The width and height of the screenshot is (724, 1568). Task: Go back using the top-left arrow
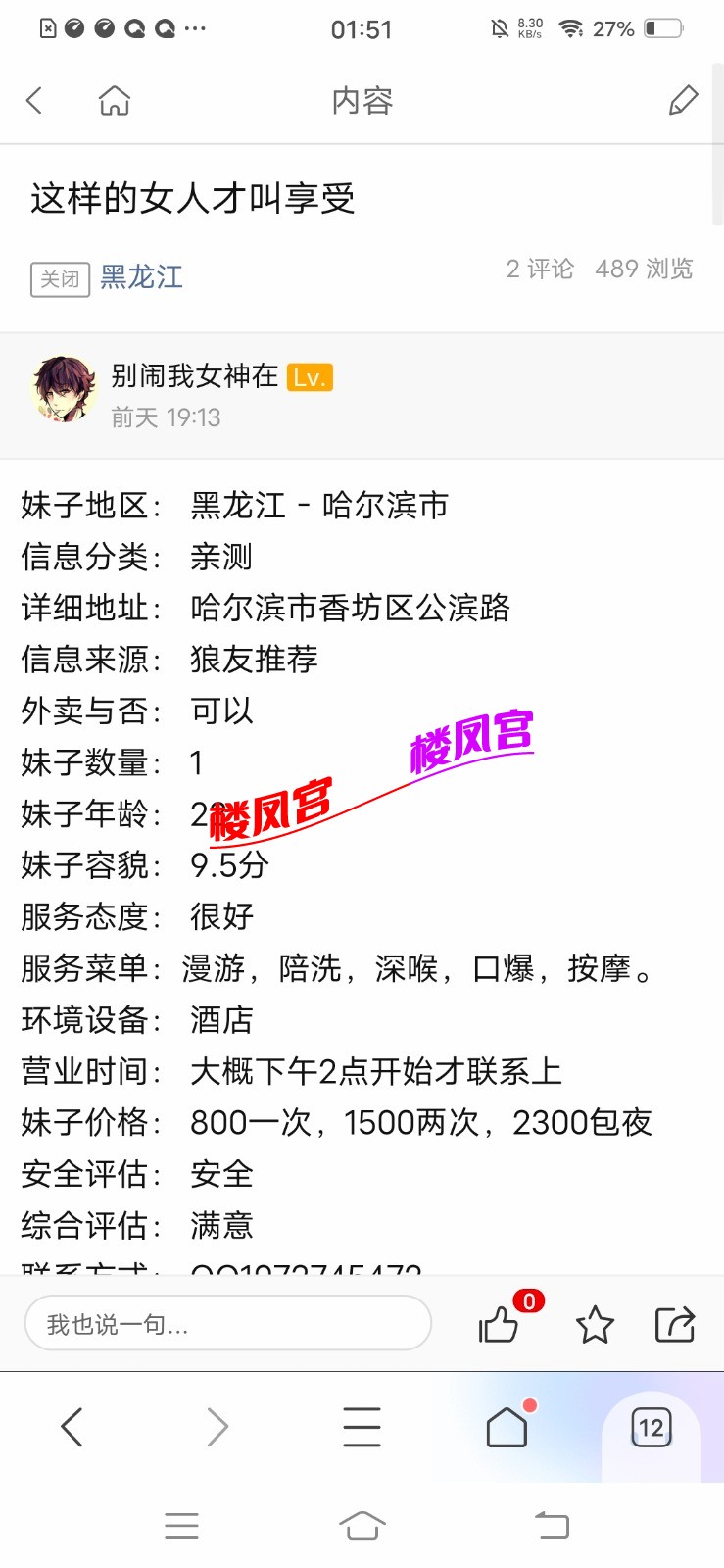click(x=35, y=99)
